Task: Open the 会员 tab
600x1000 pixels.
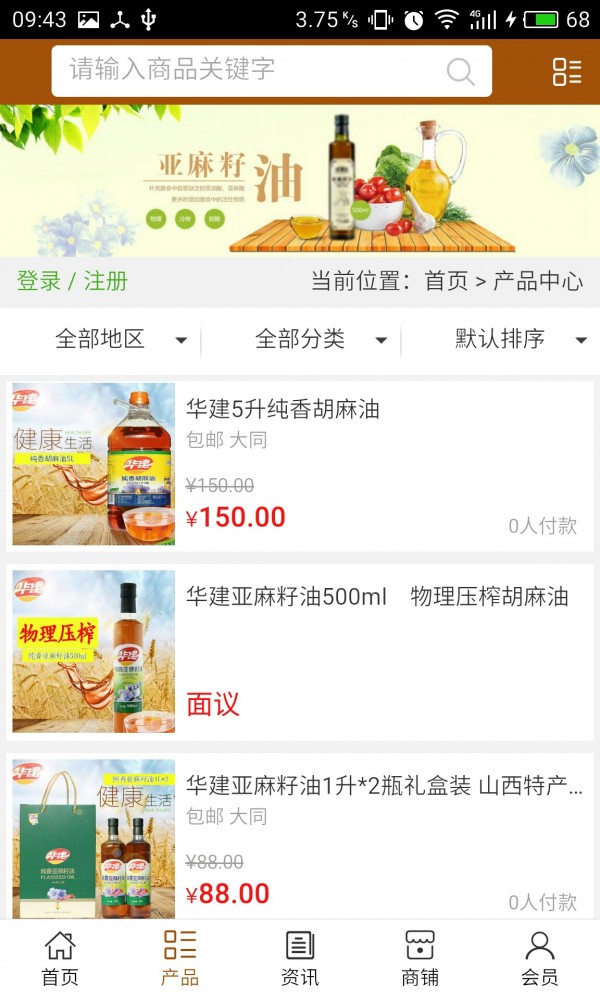Action: point(540,958)
